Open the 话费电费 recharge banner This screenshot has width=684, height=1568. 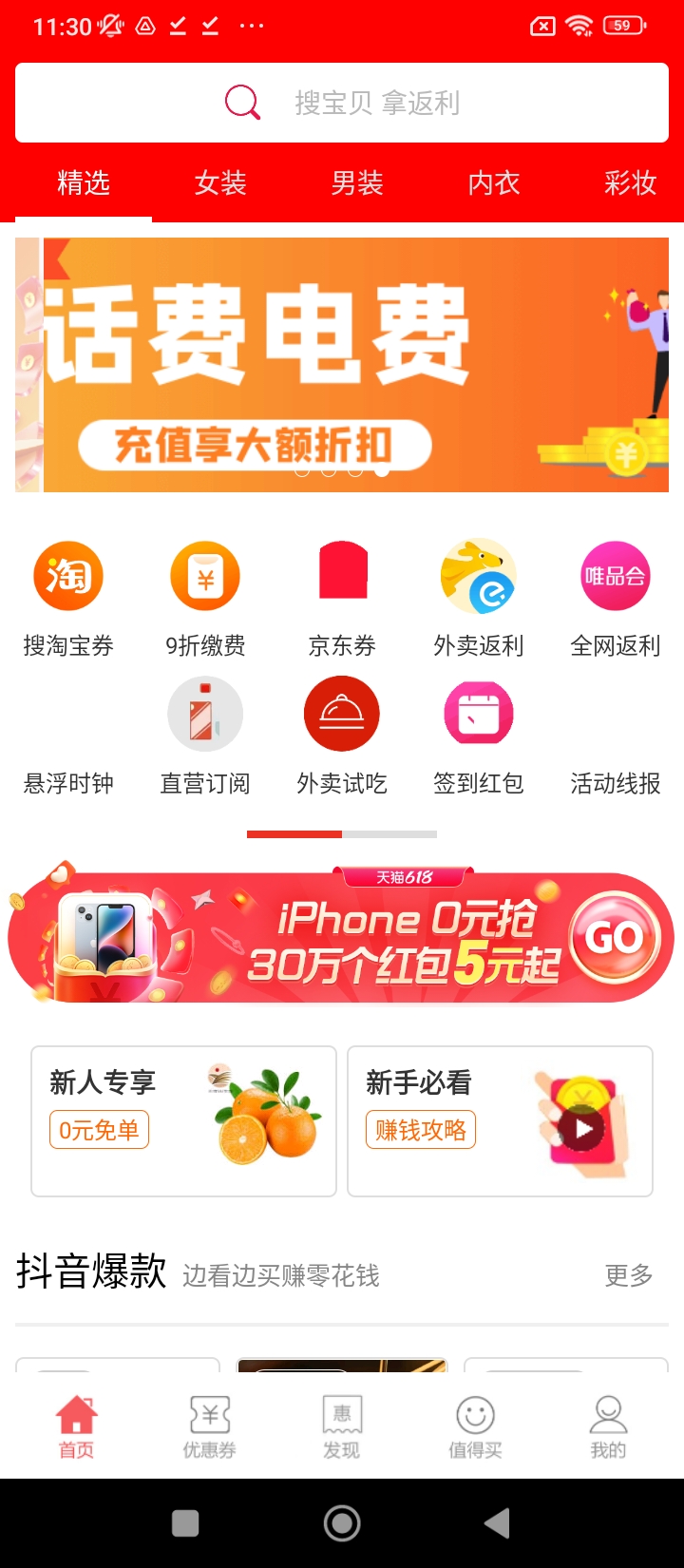click(x=342, y=365)
